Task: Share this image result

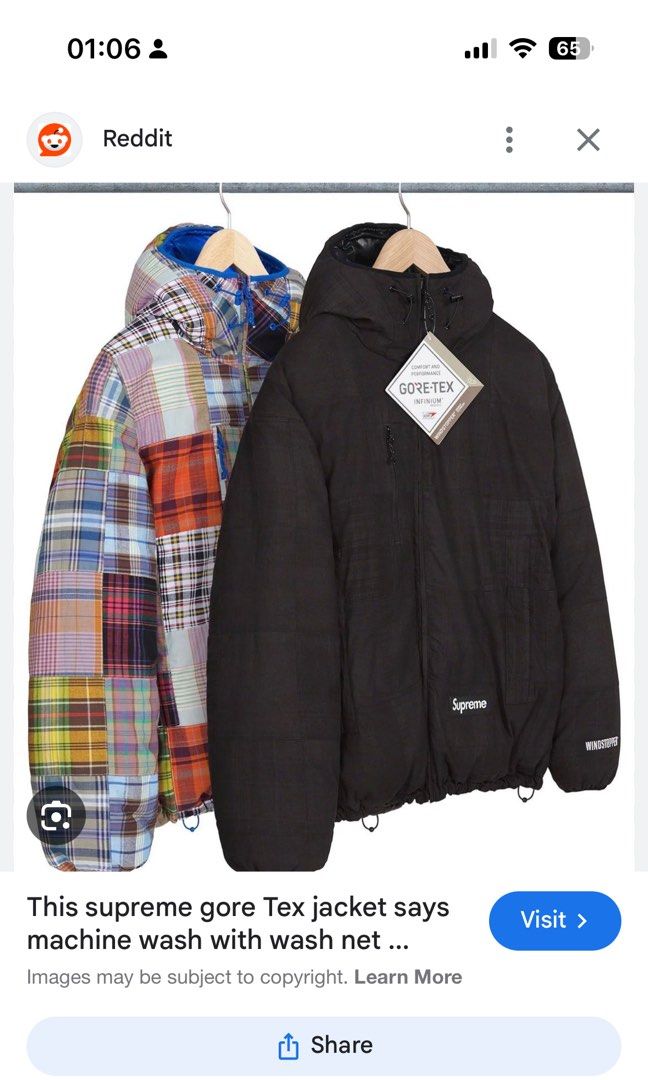Action: 323,1046
